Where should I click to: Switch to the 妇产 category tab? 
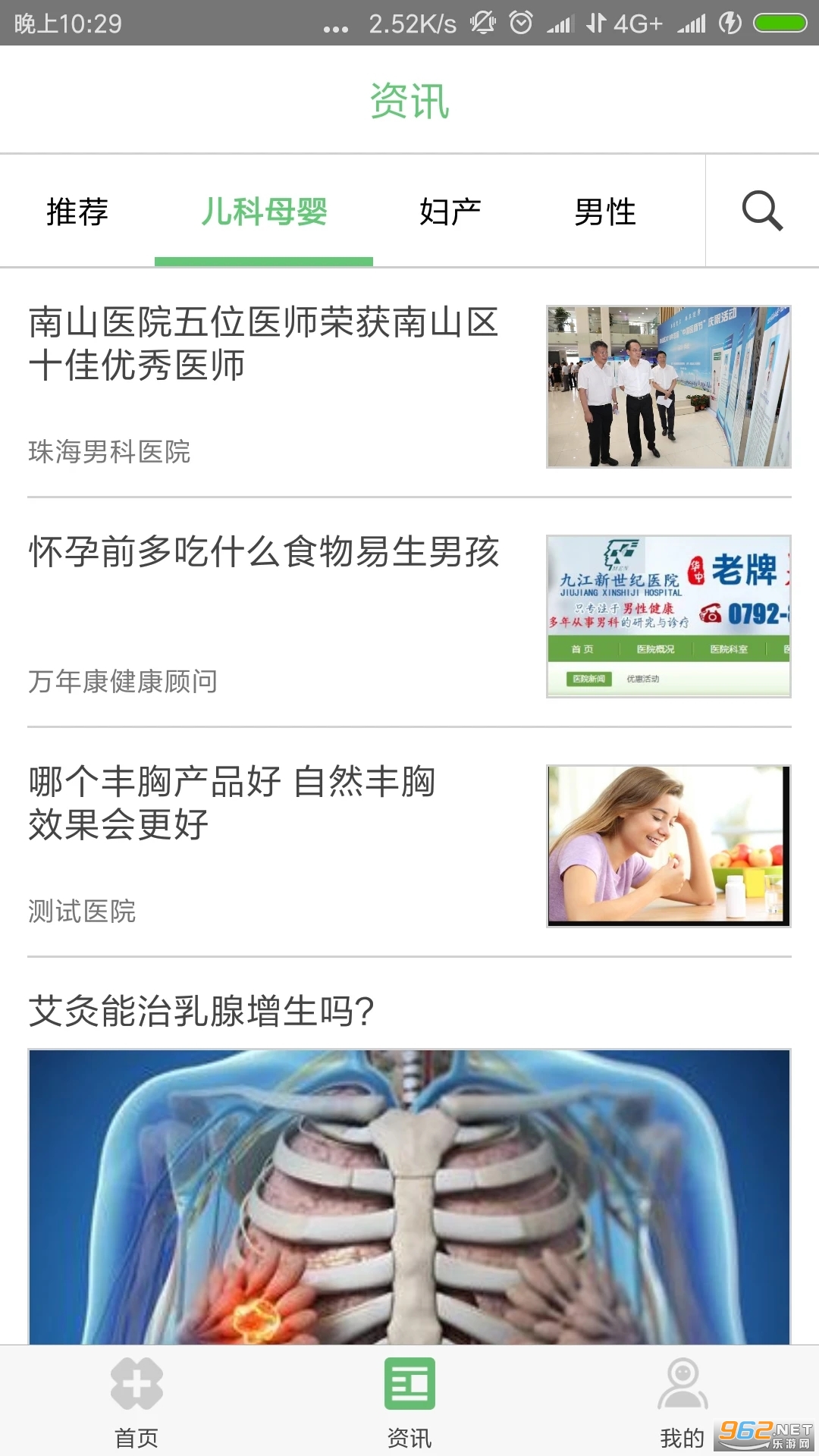[x=450, y=212]
